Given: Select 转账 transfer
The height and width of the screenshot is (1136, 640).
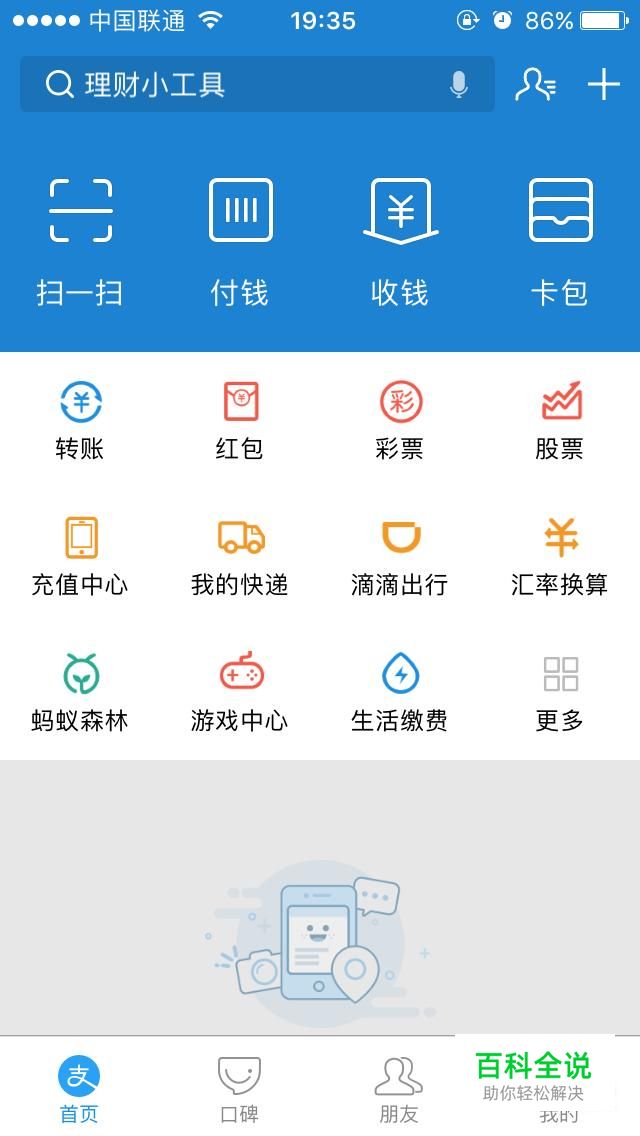Looking at the screenshot, I should coord(80,420).
